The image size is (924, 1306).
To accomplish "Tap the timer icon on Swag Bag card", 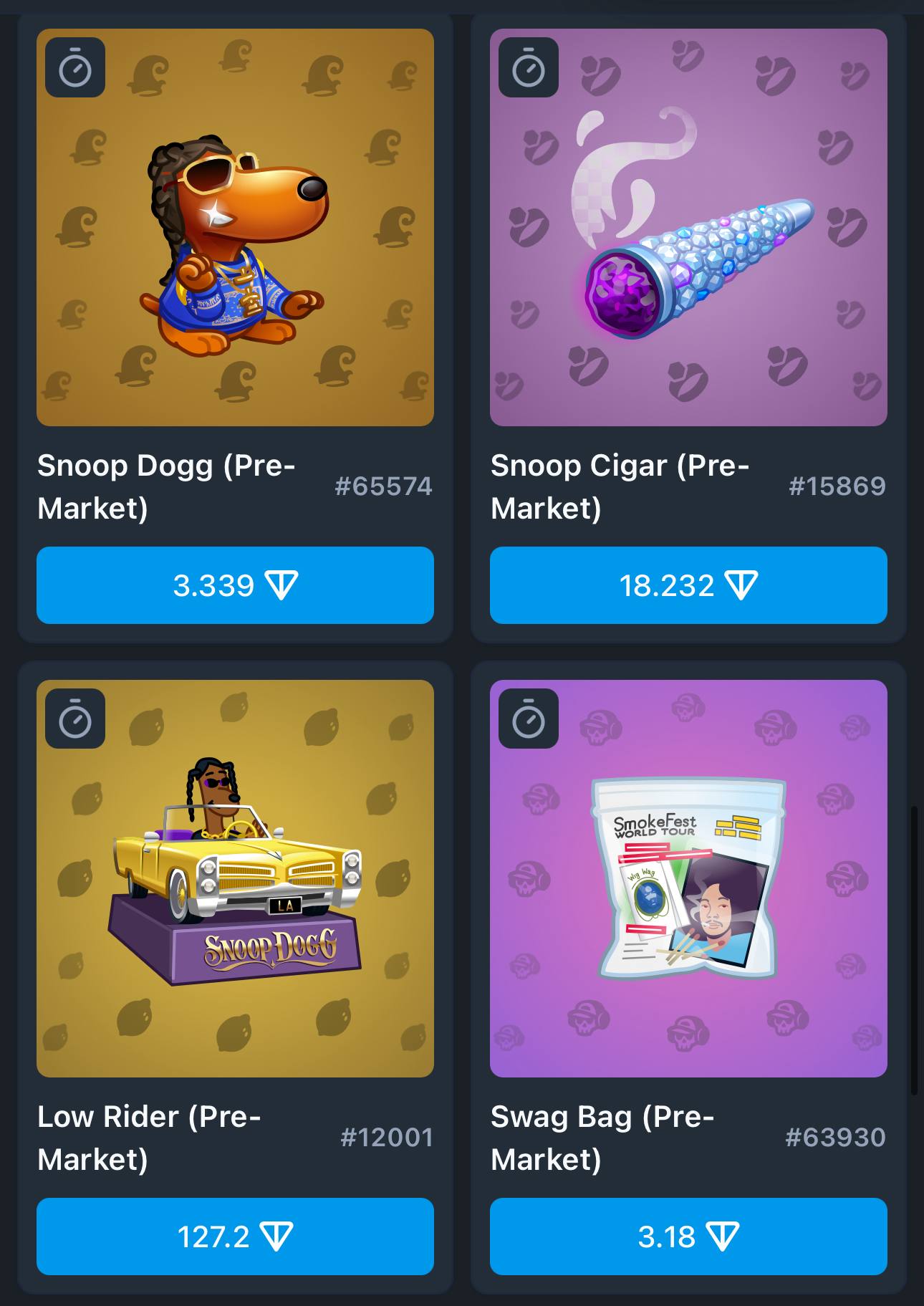I will pos(529,719).
